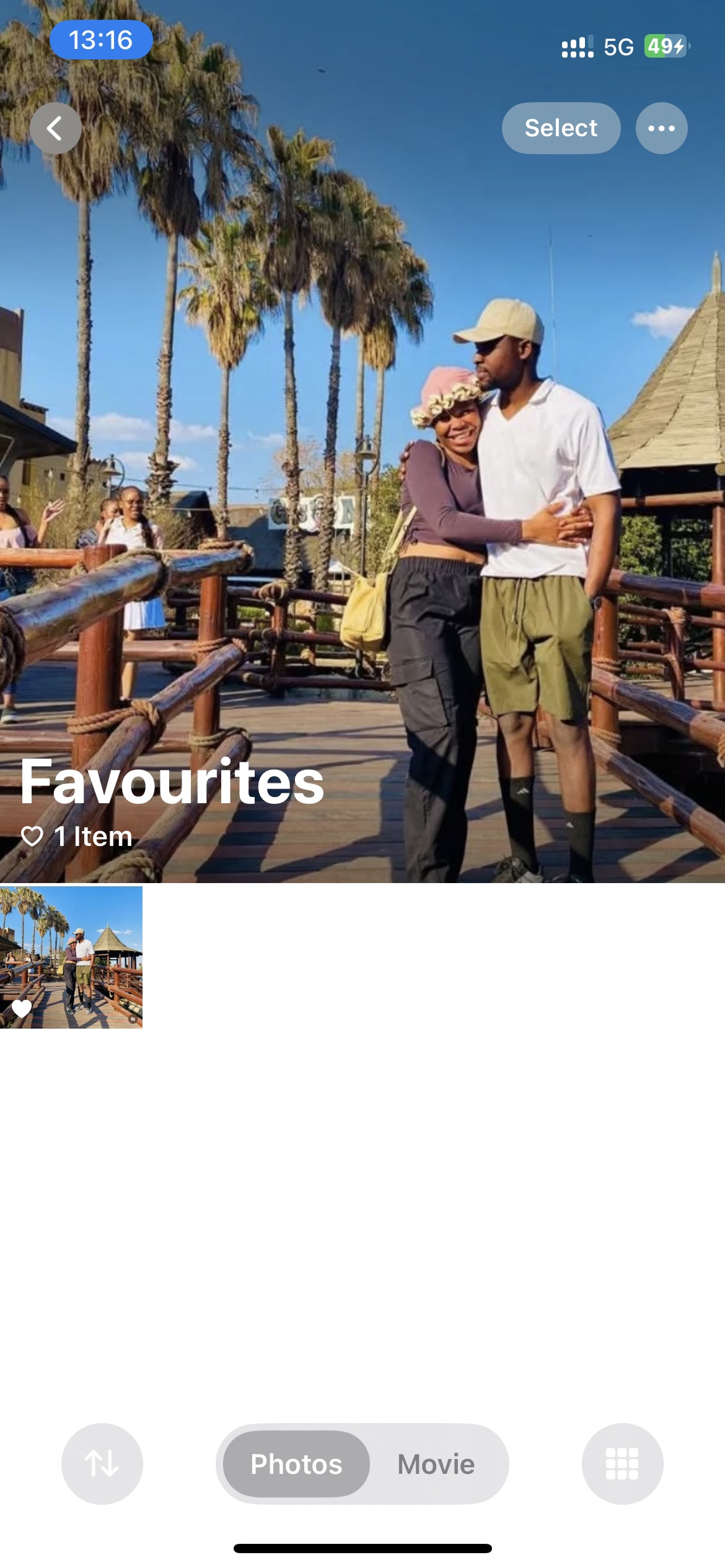Viewport: 725px width, 1568px height.
Task: Change the grid view layout
Action: pyautogui.click(x=622, y=1464)
